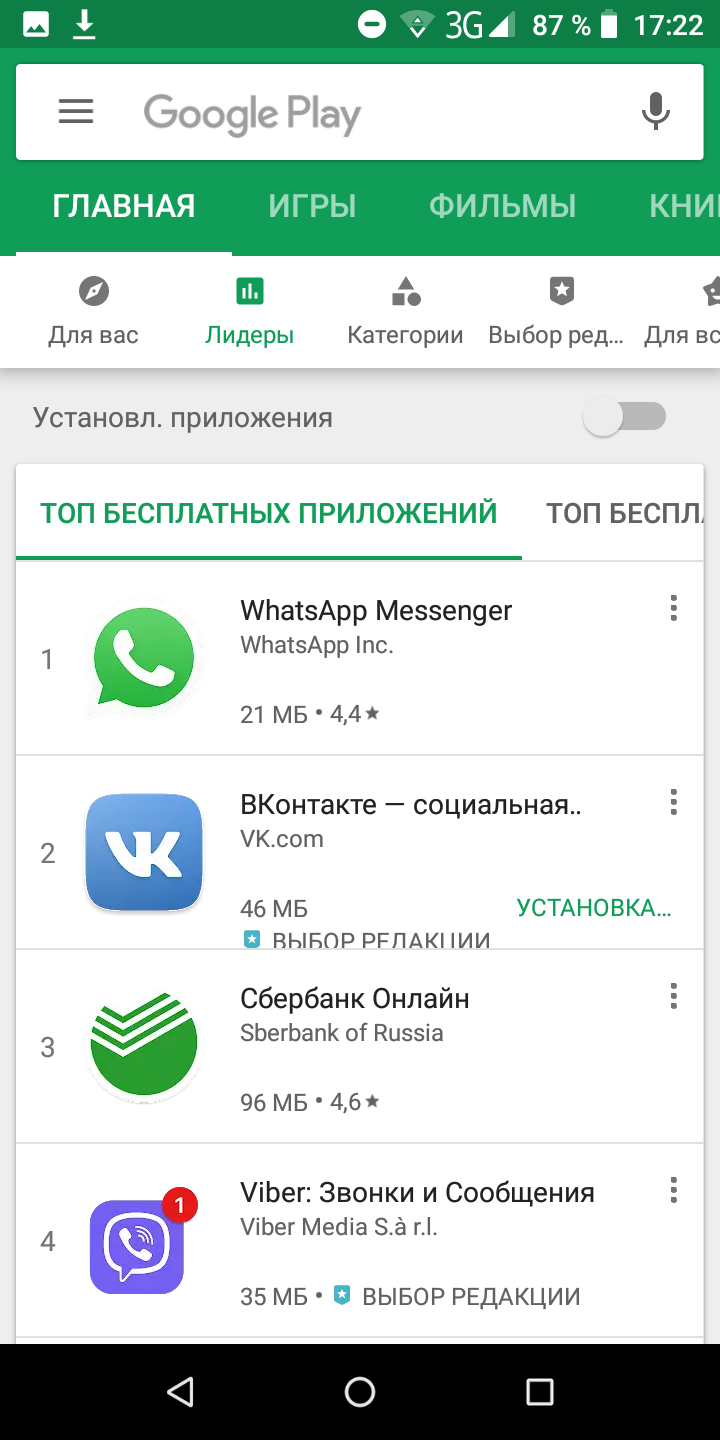
Task: Select the ТОП БЕСПЛАТНЫХ ПРИЛОЖЕНИЙ tab
Action: coord(268,514)
